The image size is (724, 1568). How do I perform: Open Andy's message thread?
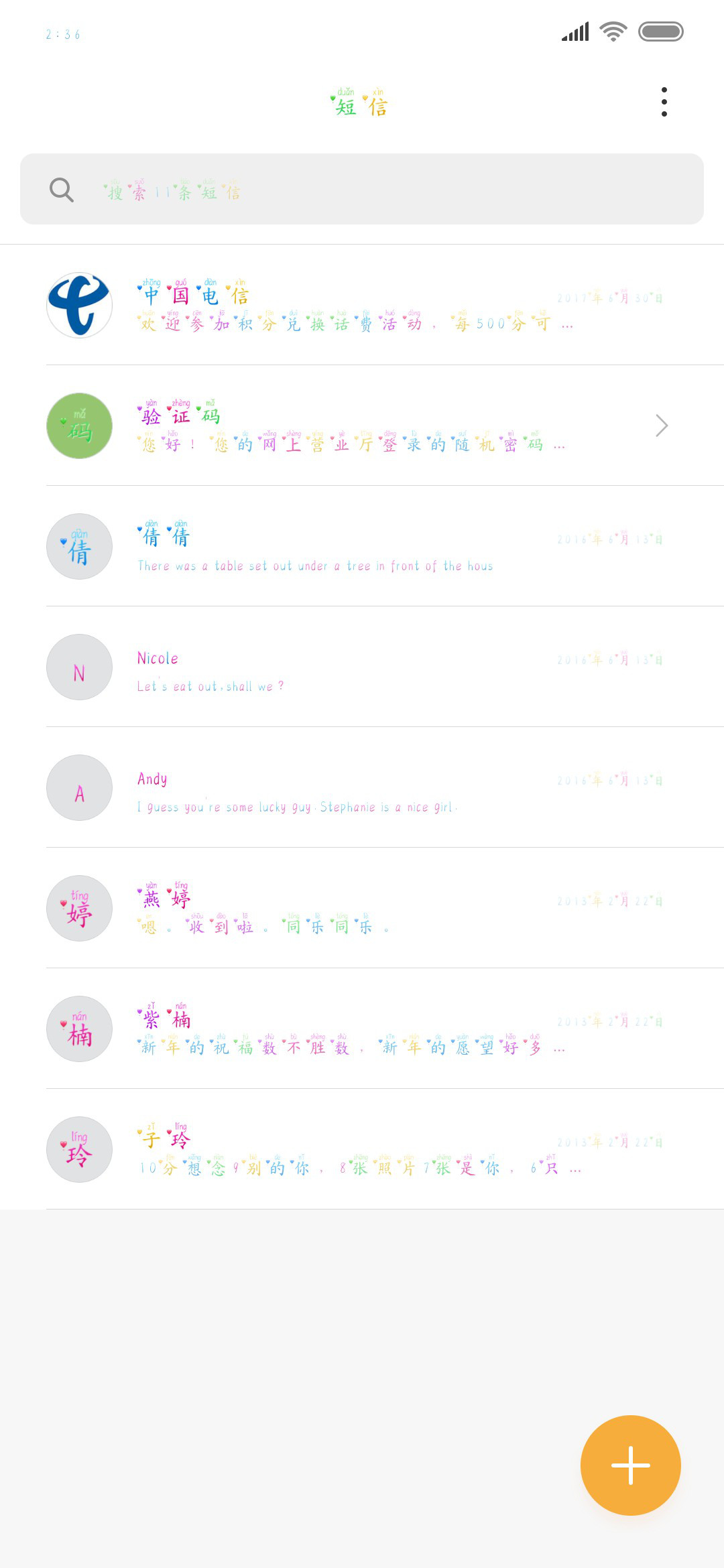tap(362, 787)
